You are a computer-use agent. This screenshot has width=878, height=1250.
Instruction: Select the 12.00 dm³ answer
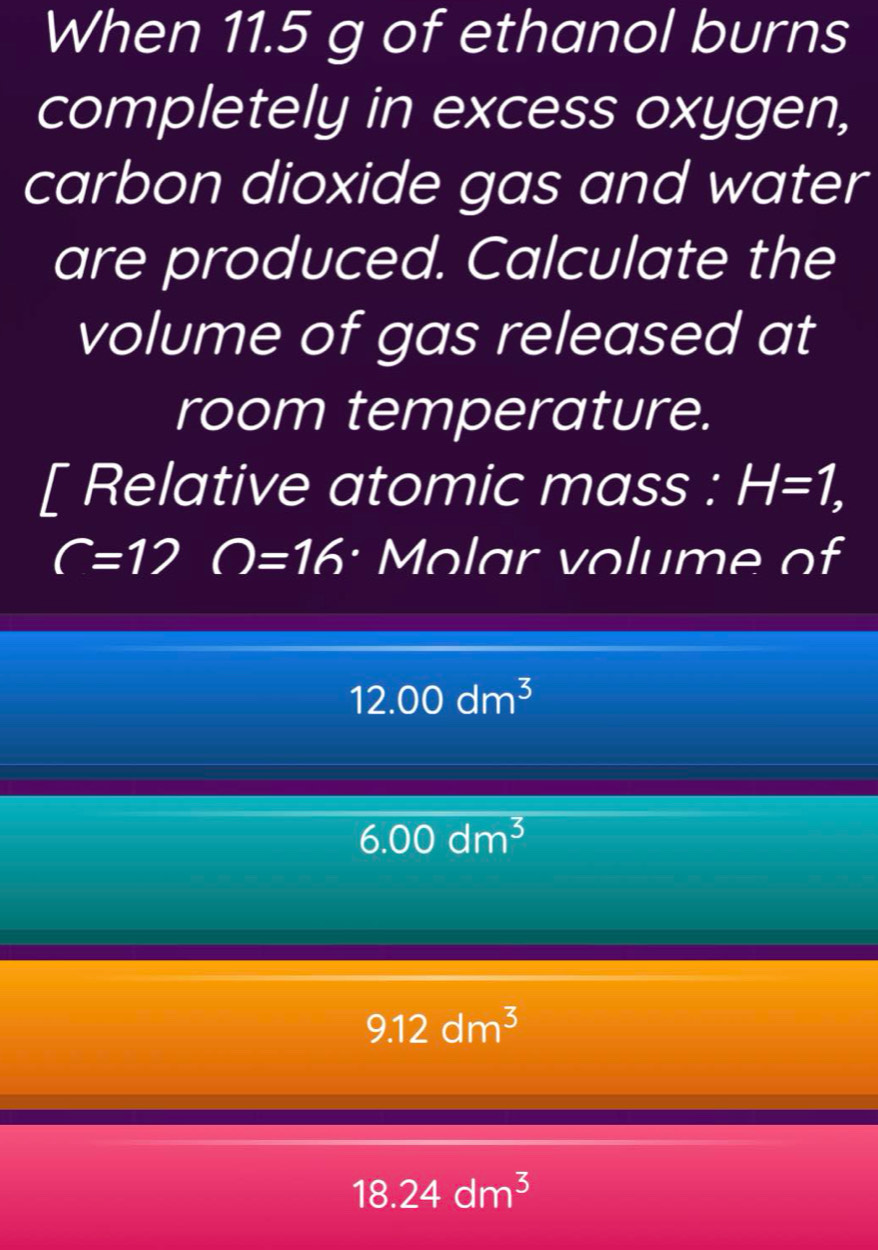(x=439, y=701)
